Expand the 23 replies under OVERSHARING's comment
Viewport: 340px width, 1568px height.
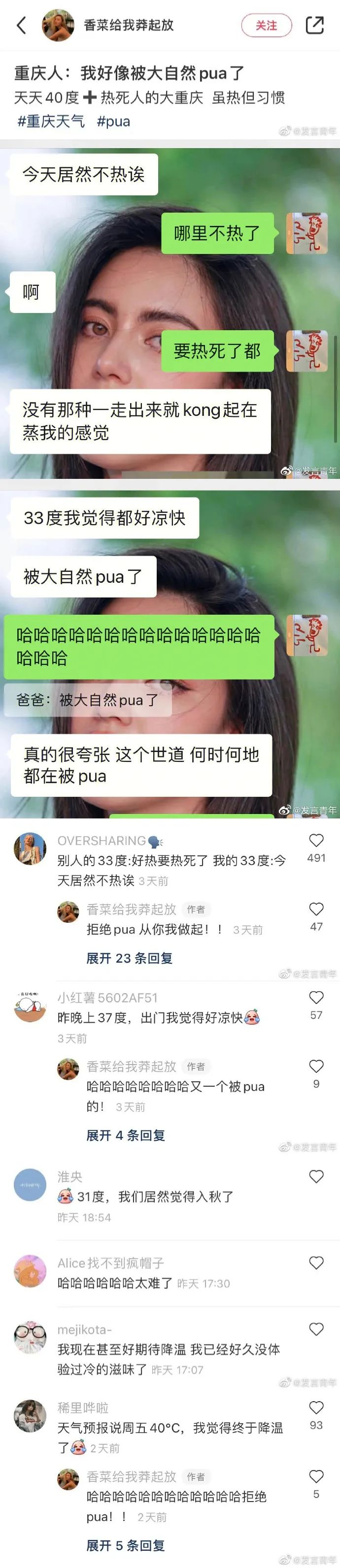pyautogui.click(x=129, y=958)
